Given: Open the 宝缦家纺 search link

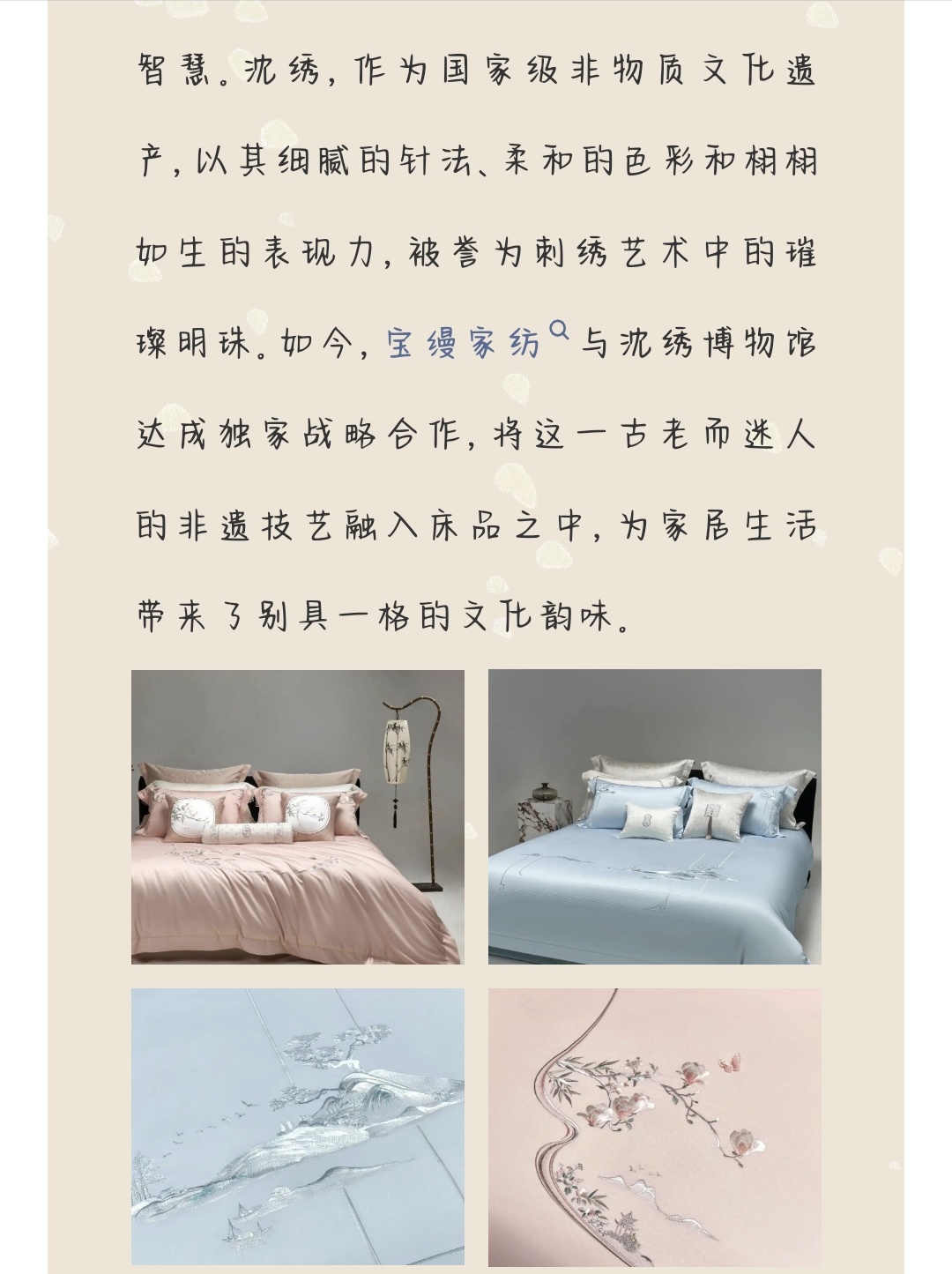Looking at the screenshot, I should click(465, 343).
